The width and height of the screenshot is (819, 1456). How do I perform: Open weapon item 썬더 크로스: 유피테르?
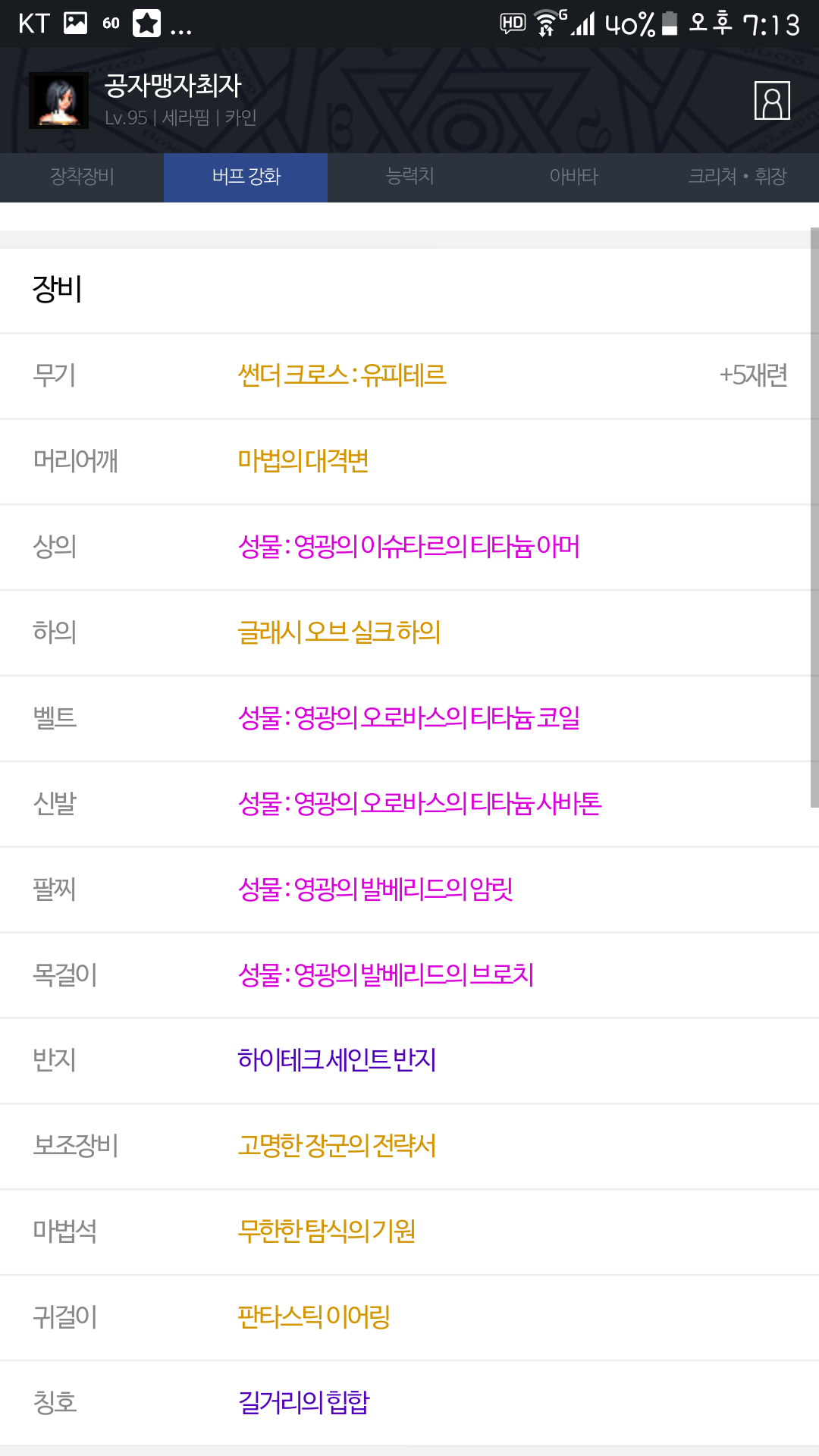342,375
